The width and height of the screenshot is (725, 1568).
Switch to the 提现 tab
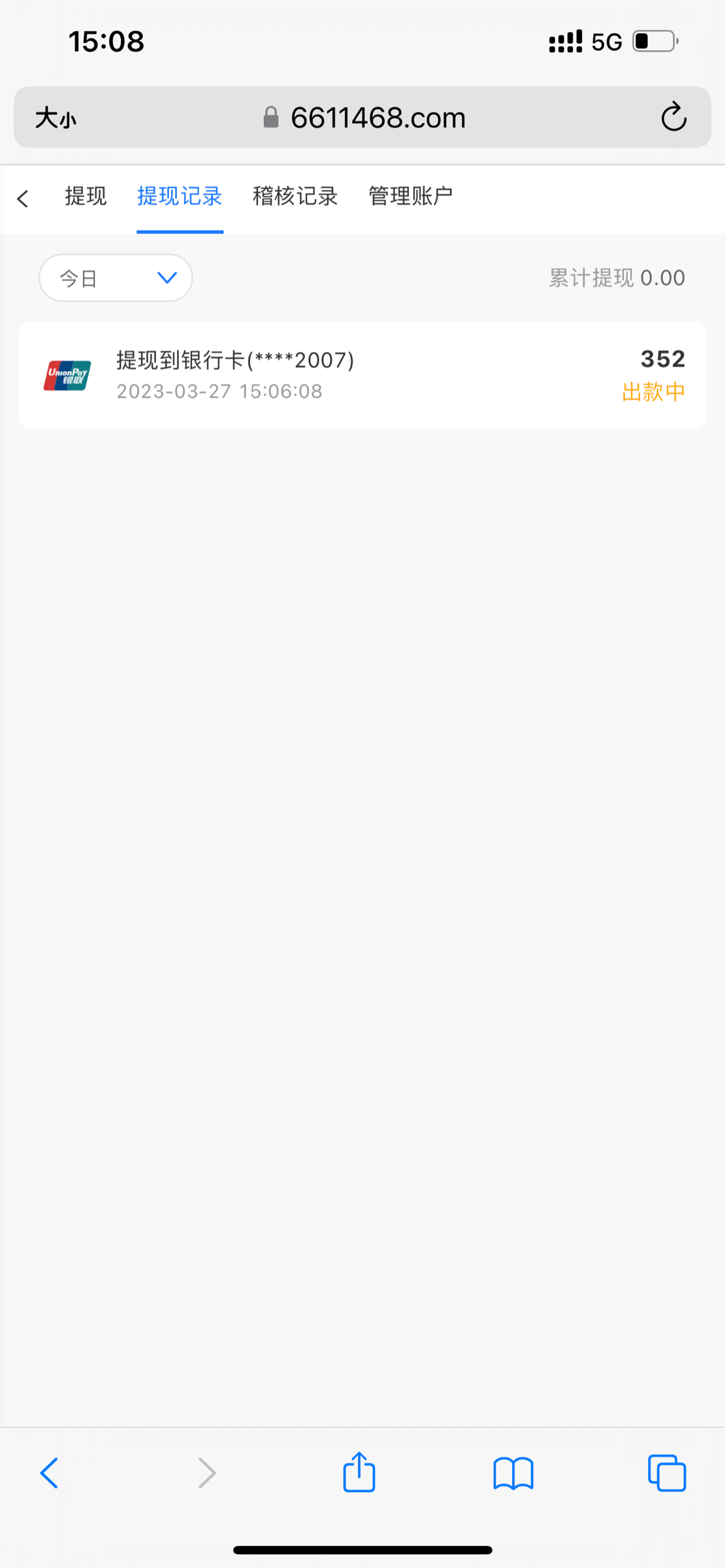86,196
